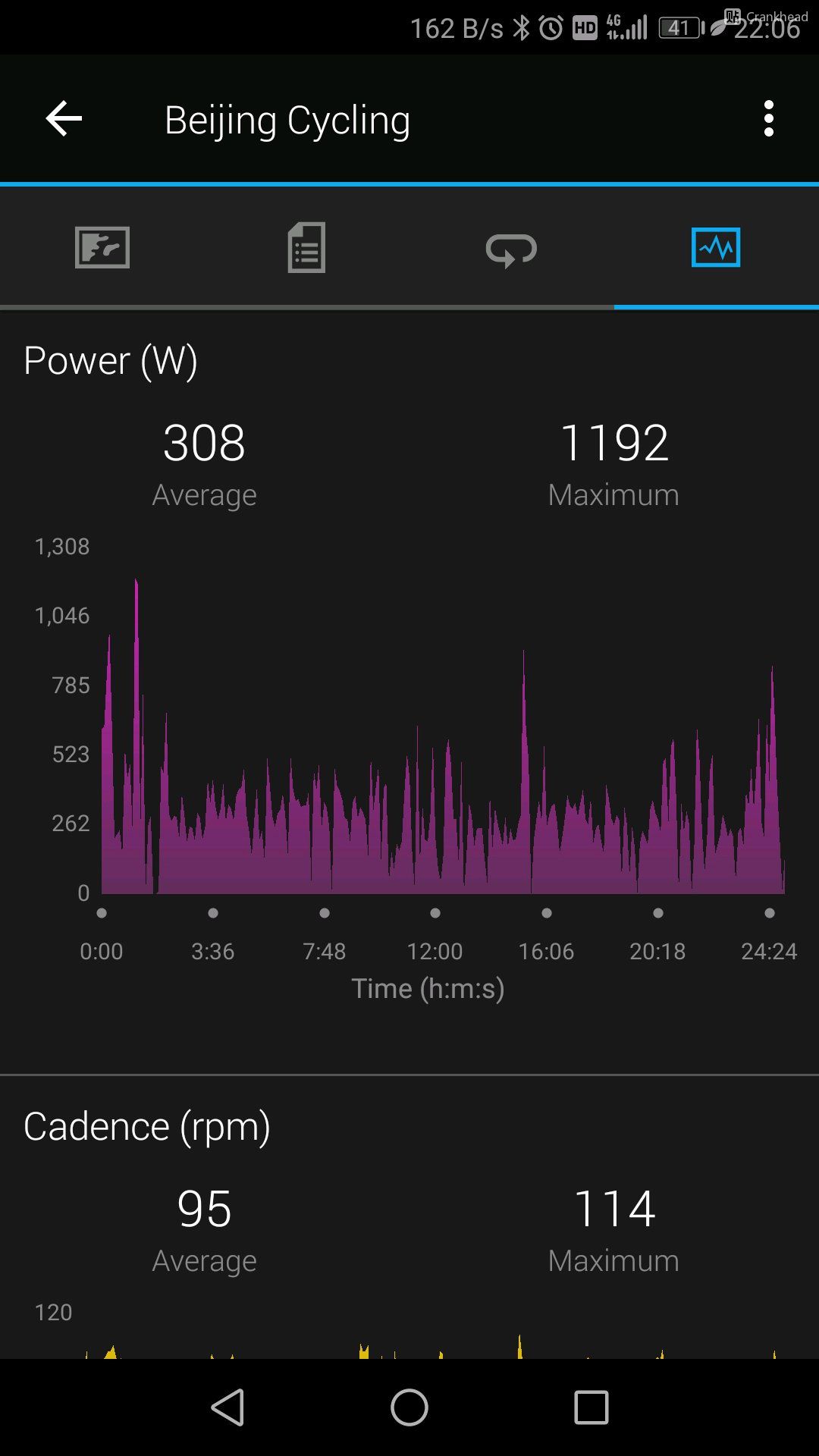Open the activity stats details tab
Viewport: 819px width, 1456px height.
pos(306,247)
